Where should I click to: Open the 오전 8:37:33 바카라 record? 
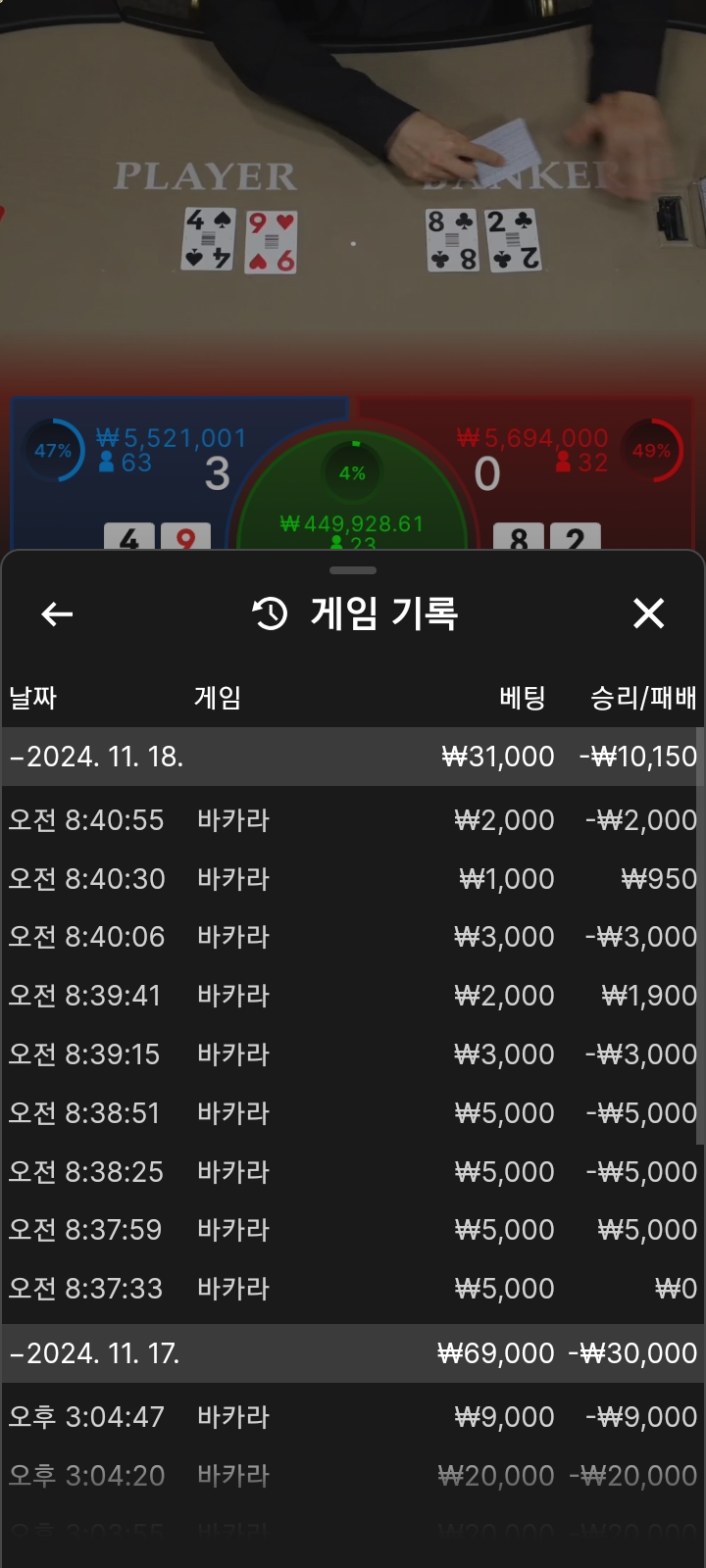(x=351, y=1289)
